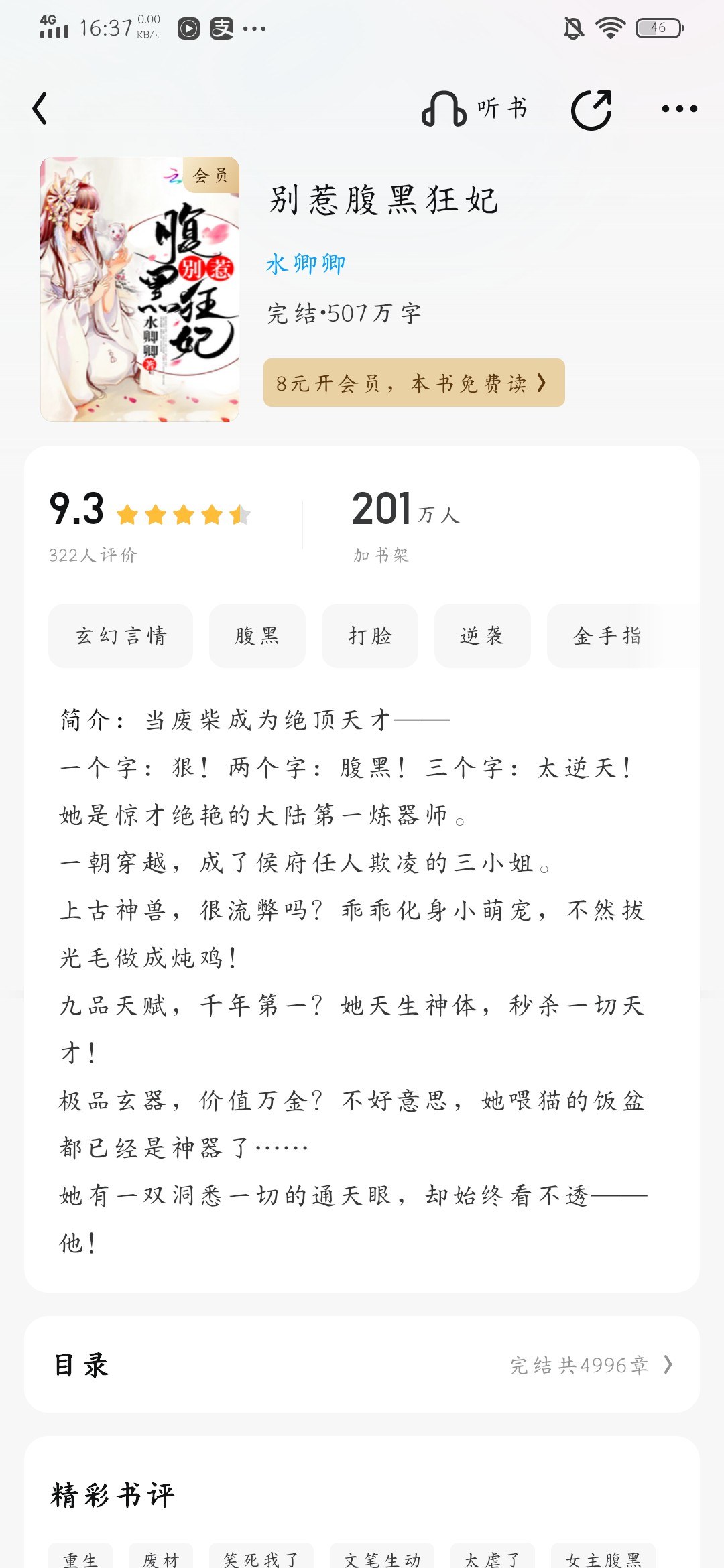
Task: Share this book
Action: click(x=591, y=109)
